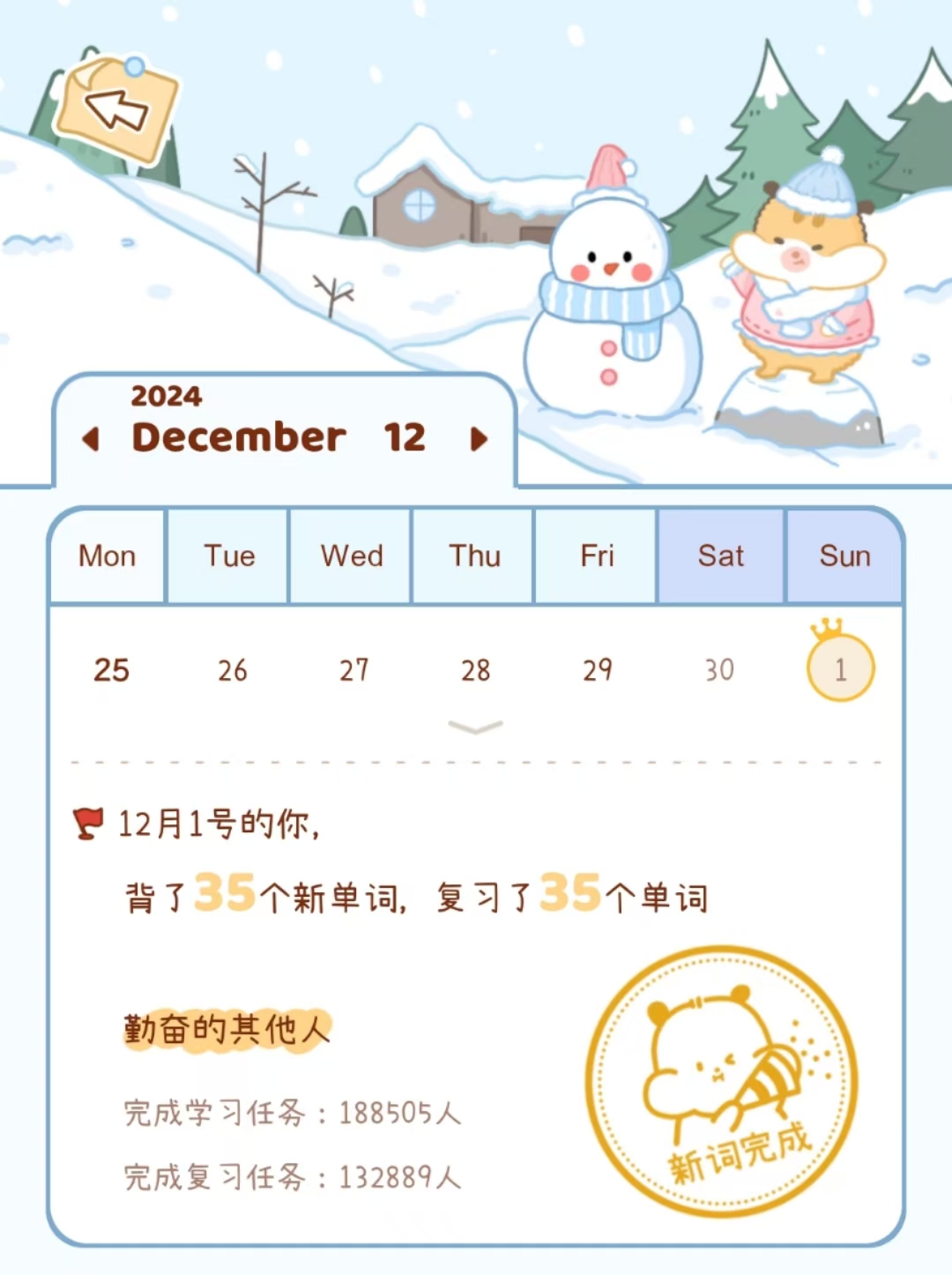Tap the back arrow sticky note
Viewport: 952px width, 1275px height.
[x=116, y=108]
